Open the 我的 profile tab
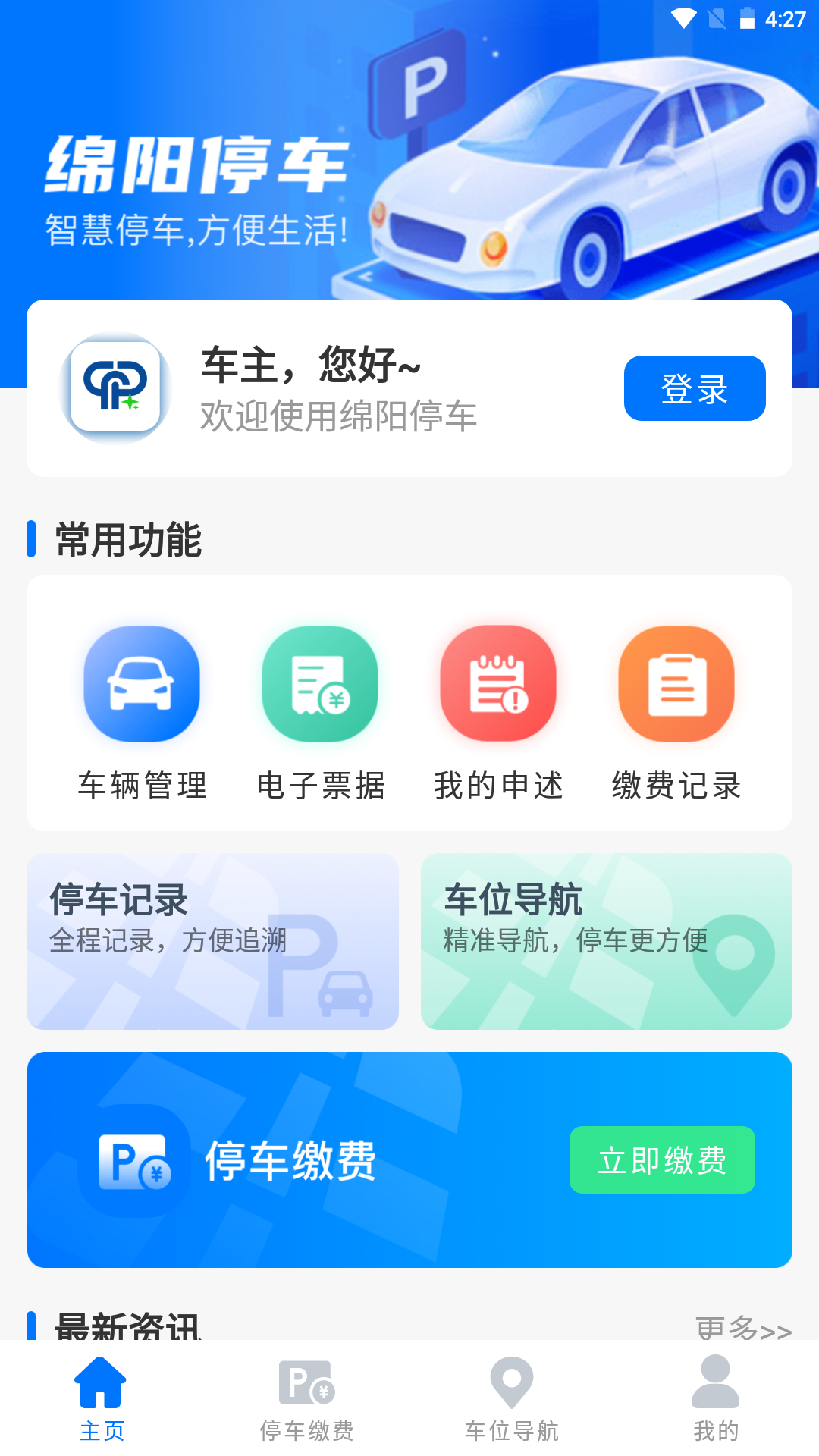 click(x=716, y=1398)
